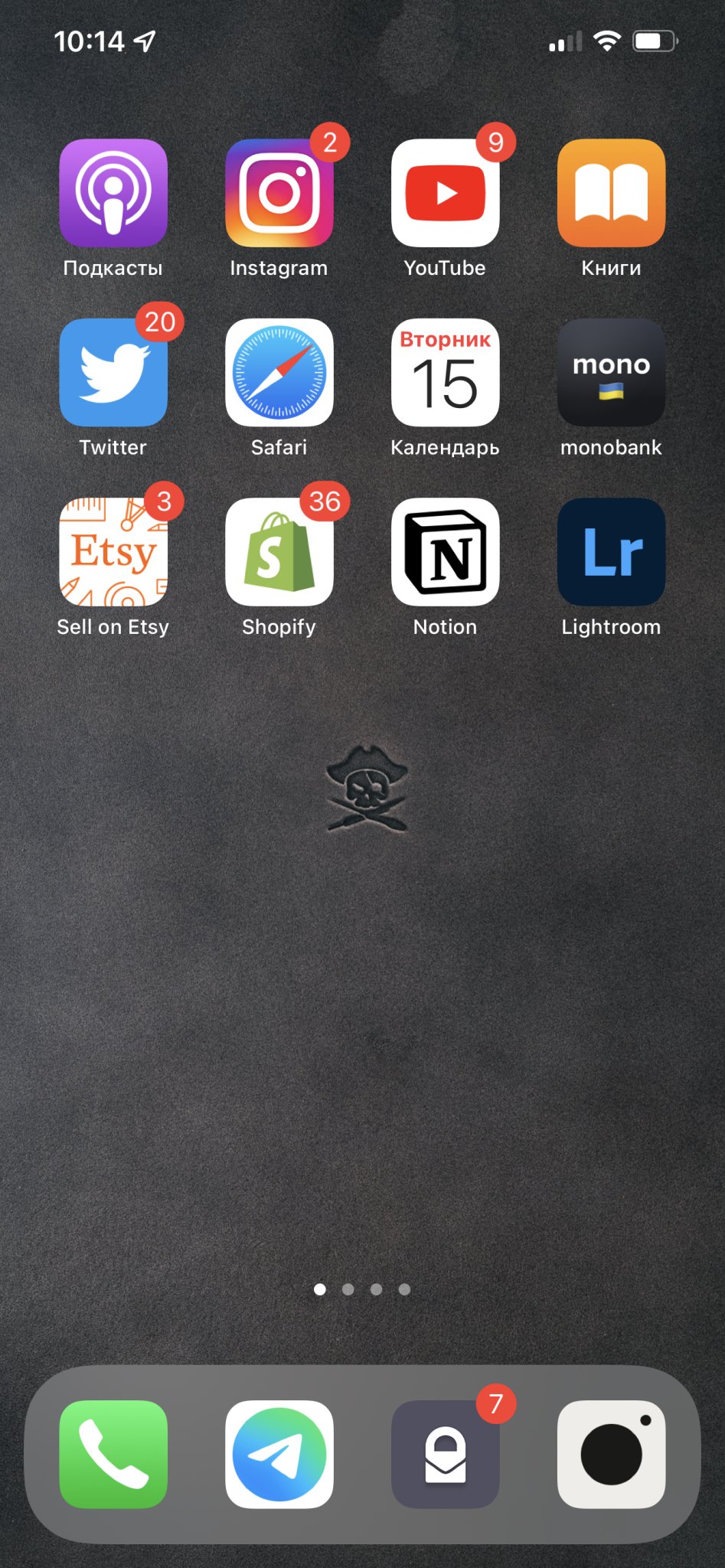Open the Notion app
Viewport: 725px width, 1568px height.
click(x=445, y=552)
